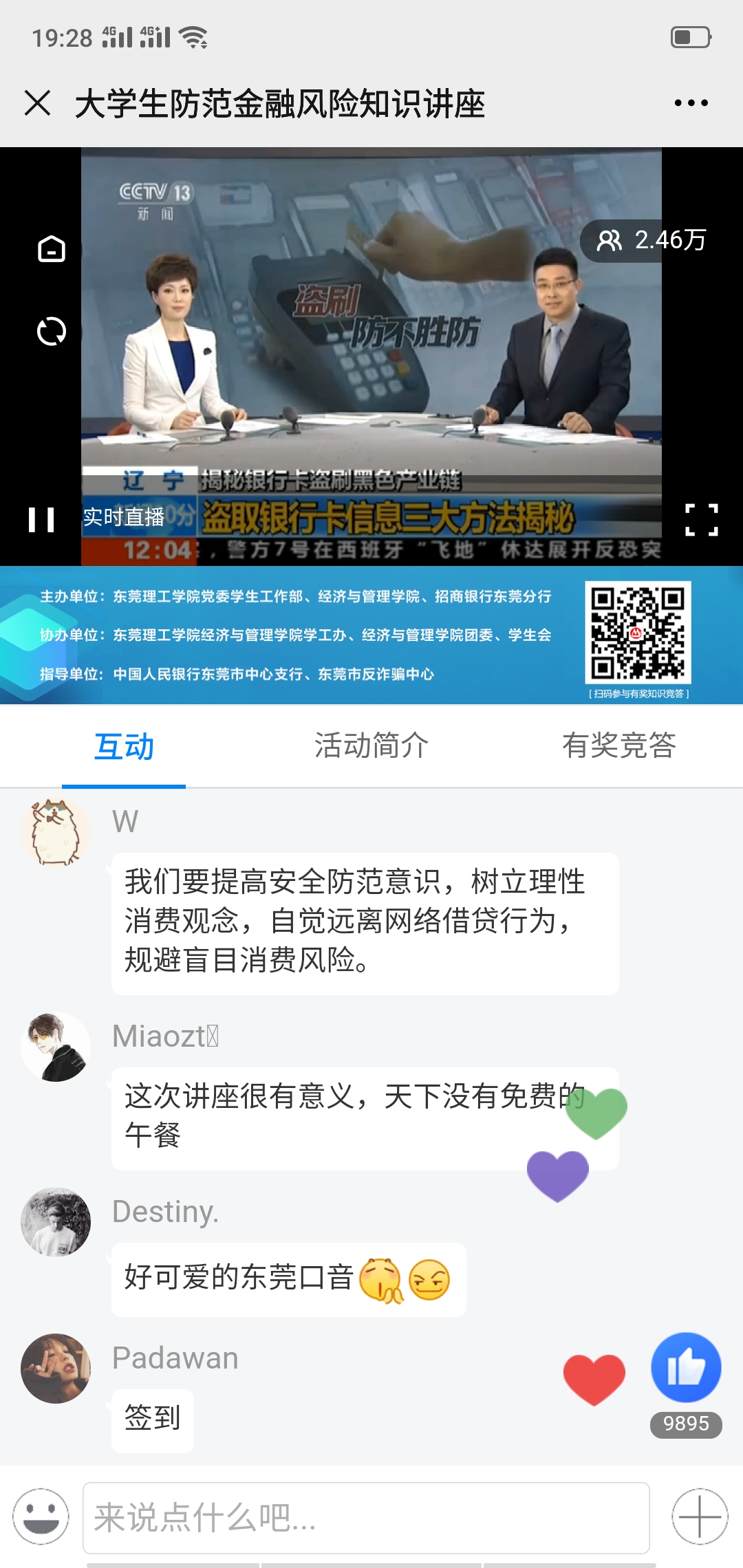Pause the live video
Viewport: 743px width, 1568px height.
coord(41,519)
